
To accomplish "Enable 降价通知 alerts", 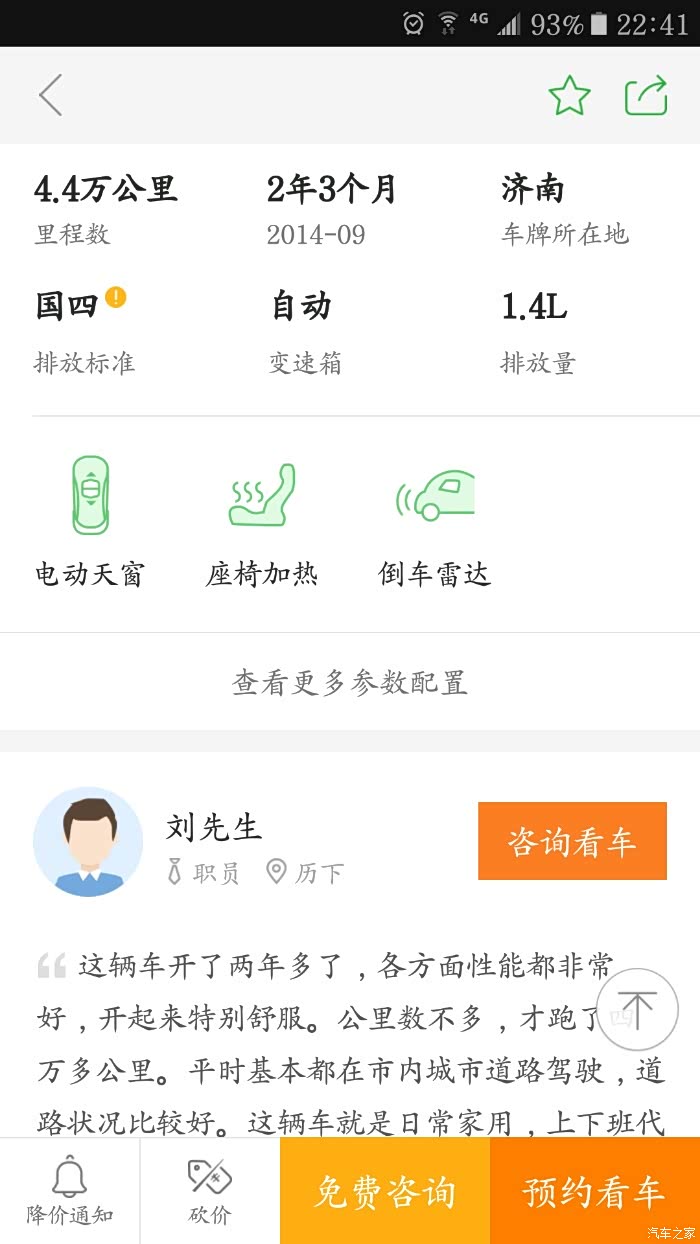I will 69,1191.
